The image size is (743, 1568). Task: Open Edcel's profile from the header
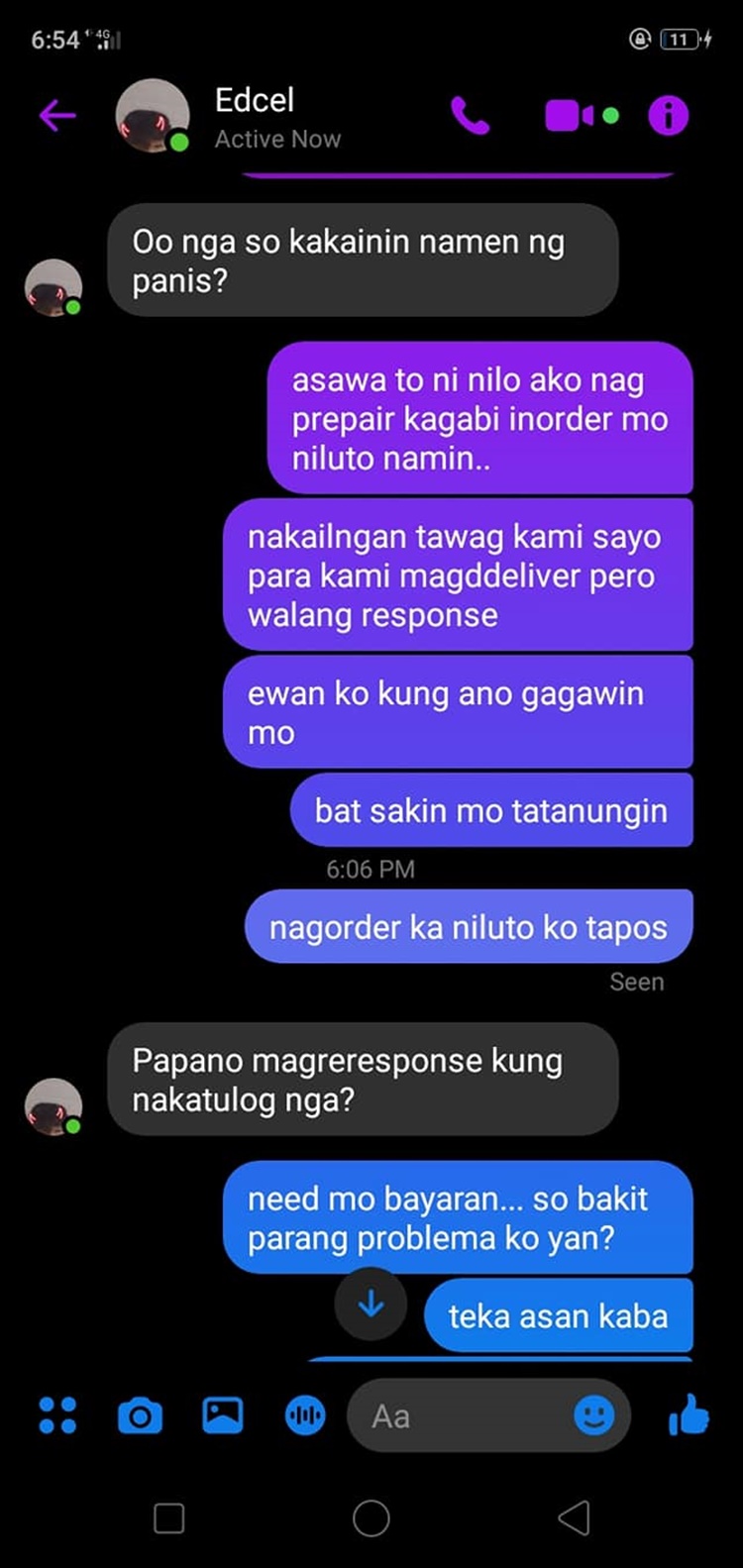[x=154, y=116]
